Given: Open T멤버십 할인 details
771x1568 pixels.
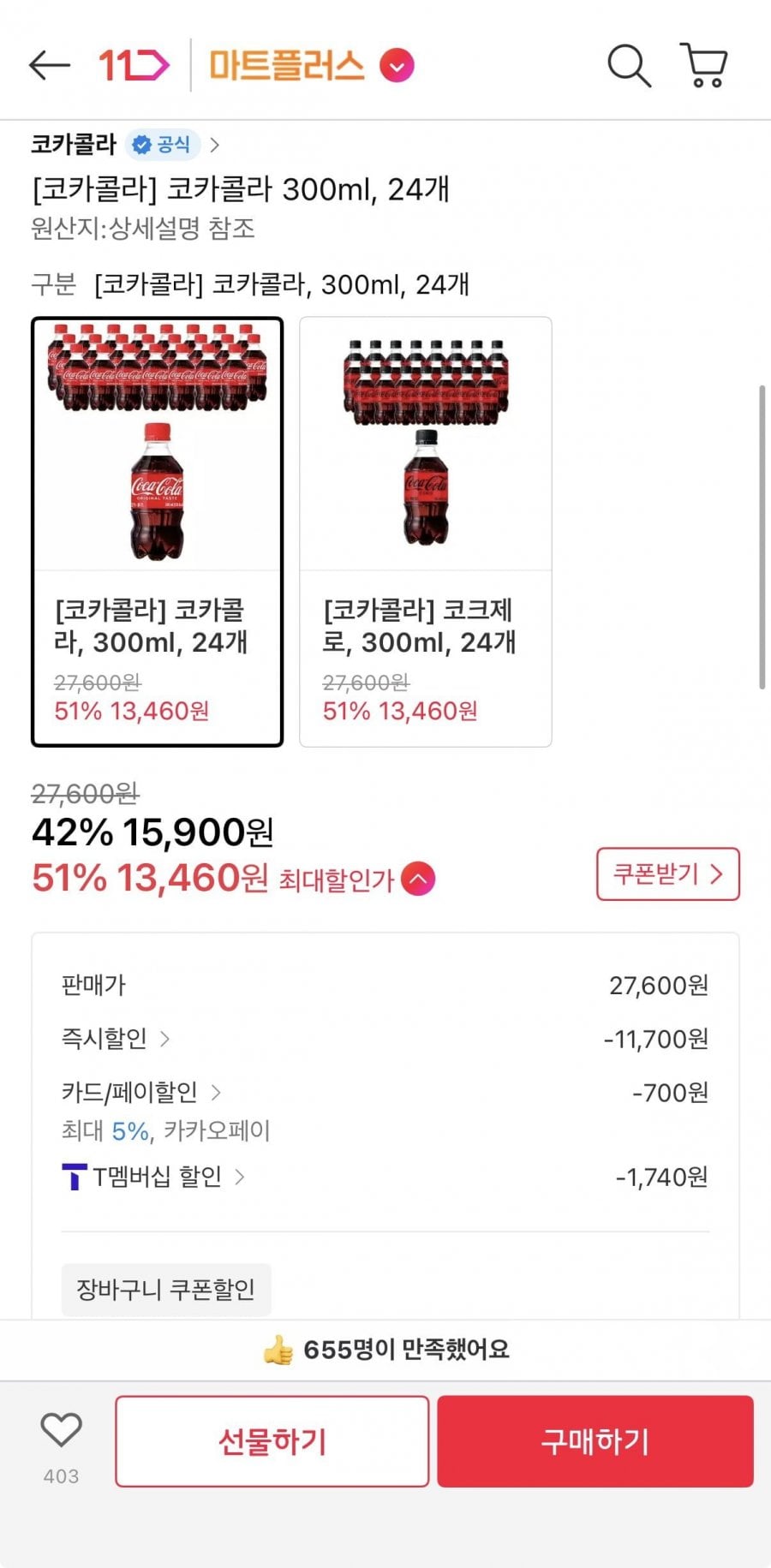Looking at the screenshot, I should [x=154, y=1177].
